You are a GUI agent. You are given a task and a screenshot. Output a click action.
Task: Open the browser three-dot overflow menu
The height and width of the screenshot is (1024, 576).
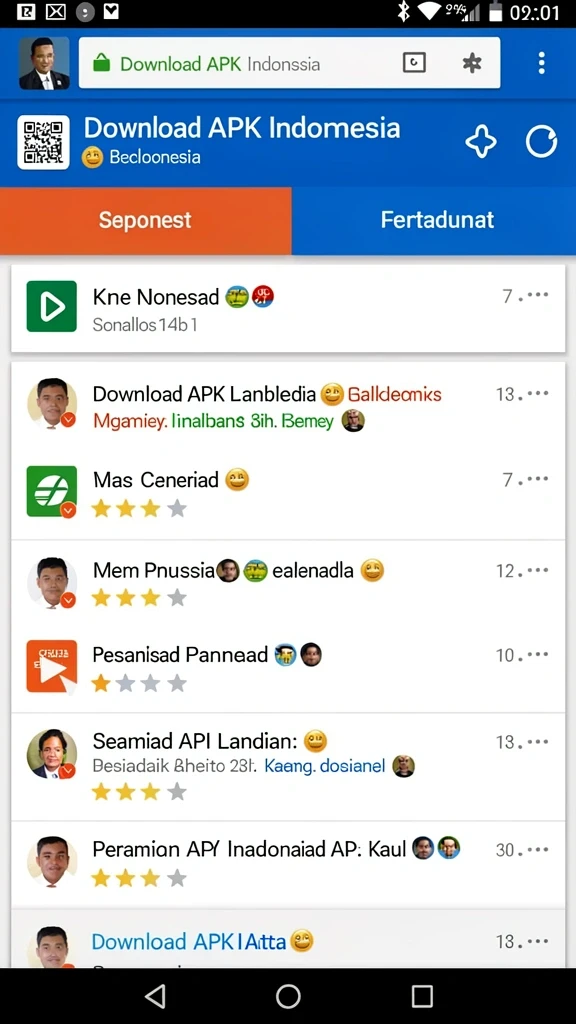541,63
